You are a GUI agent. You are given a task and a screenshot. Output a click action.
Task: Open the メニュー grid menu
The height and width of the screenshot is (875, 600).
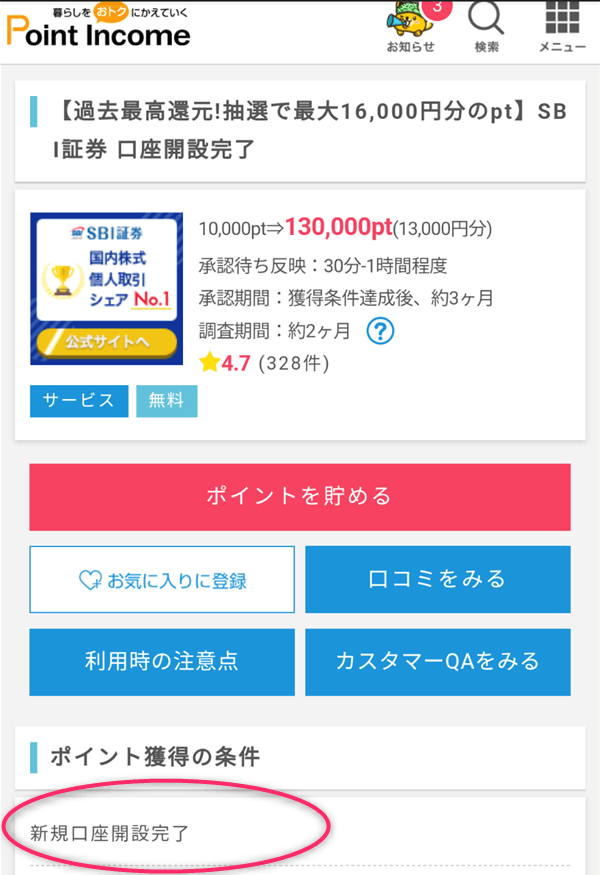pyautogui.click(x=561, y=26)
